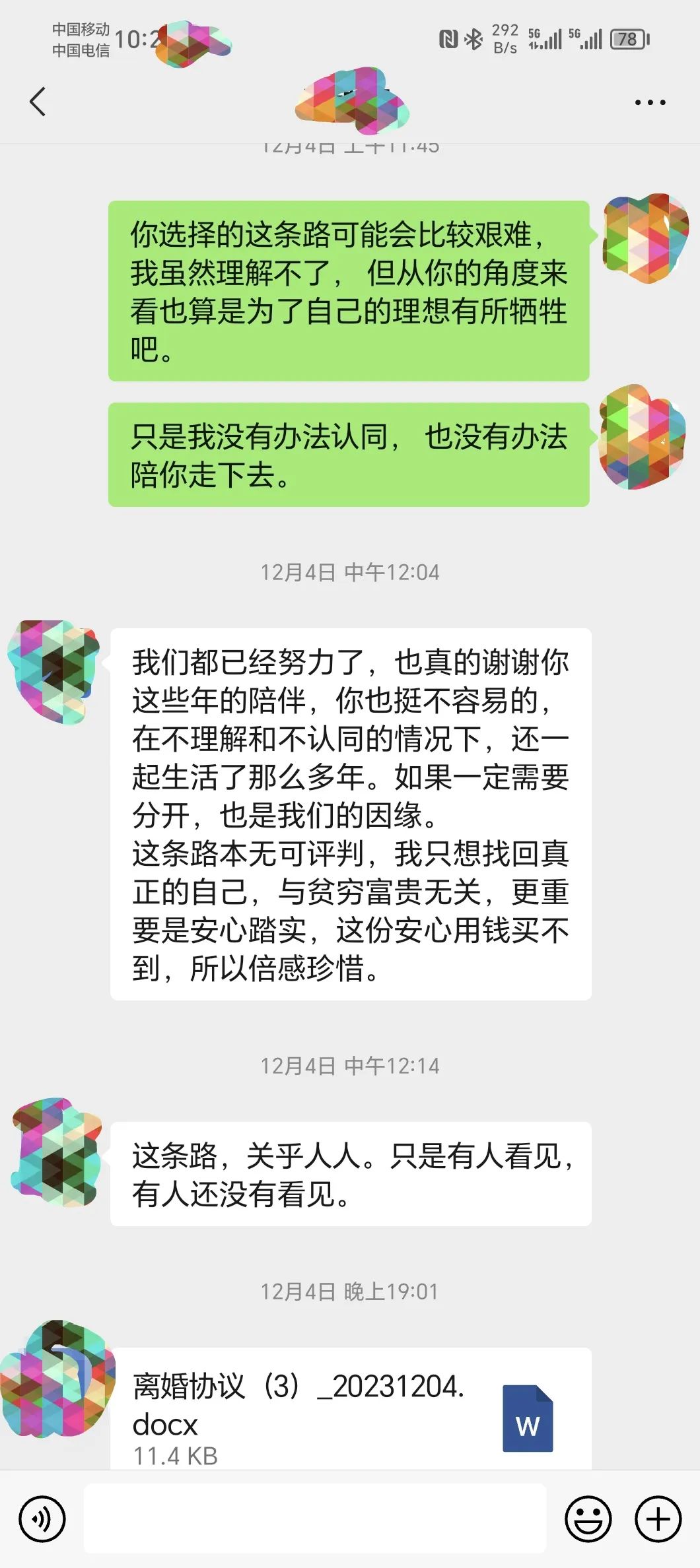Go back to the chat list
Screen dimensions: 700x1568
[x=38, y=102]
